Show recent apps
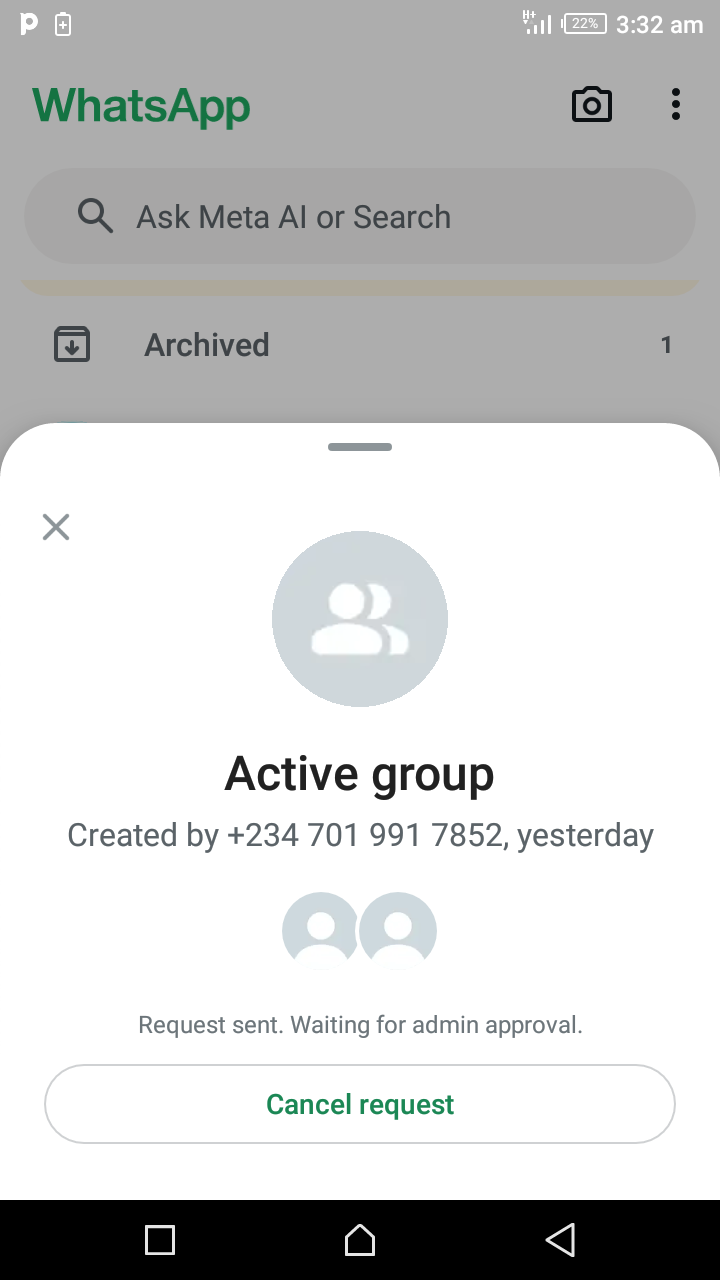The height and width of the screenshot is (1280, 720). [x=160, y=1240]
